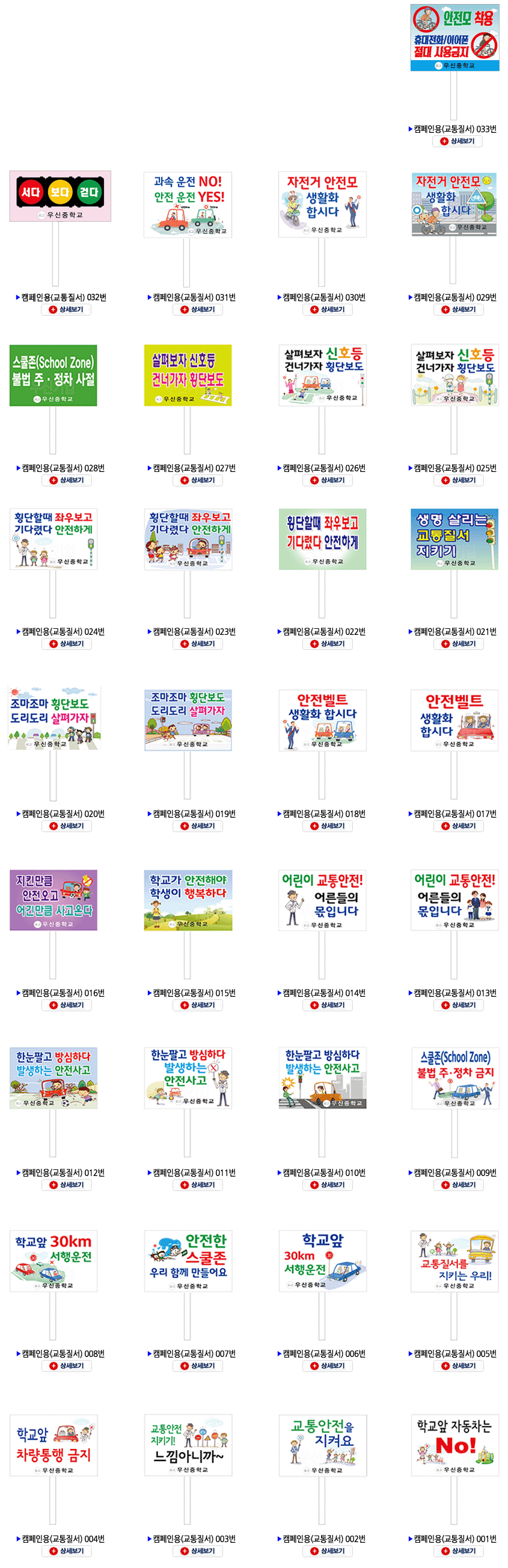The image size is (508, 1568).
Task: Open the 생명 살리는 교통질서 sign 021번
Action: (454, 539)
